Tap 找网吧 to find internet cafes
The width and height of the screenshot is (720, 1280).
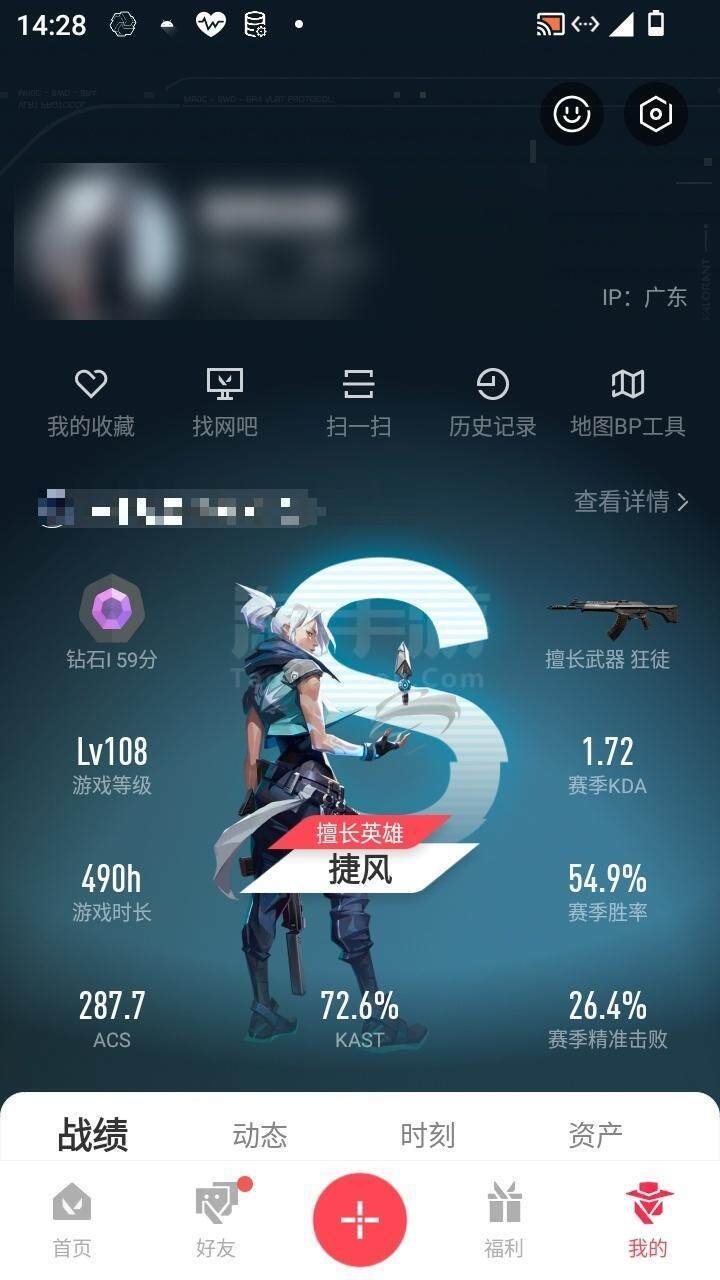225,402
